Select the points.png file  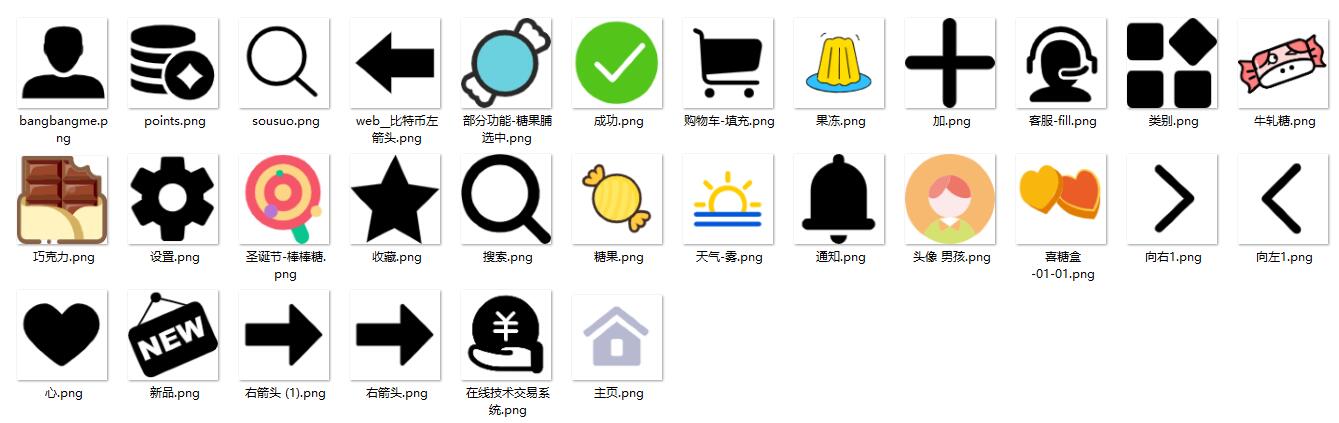click(x=173, y=63)
